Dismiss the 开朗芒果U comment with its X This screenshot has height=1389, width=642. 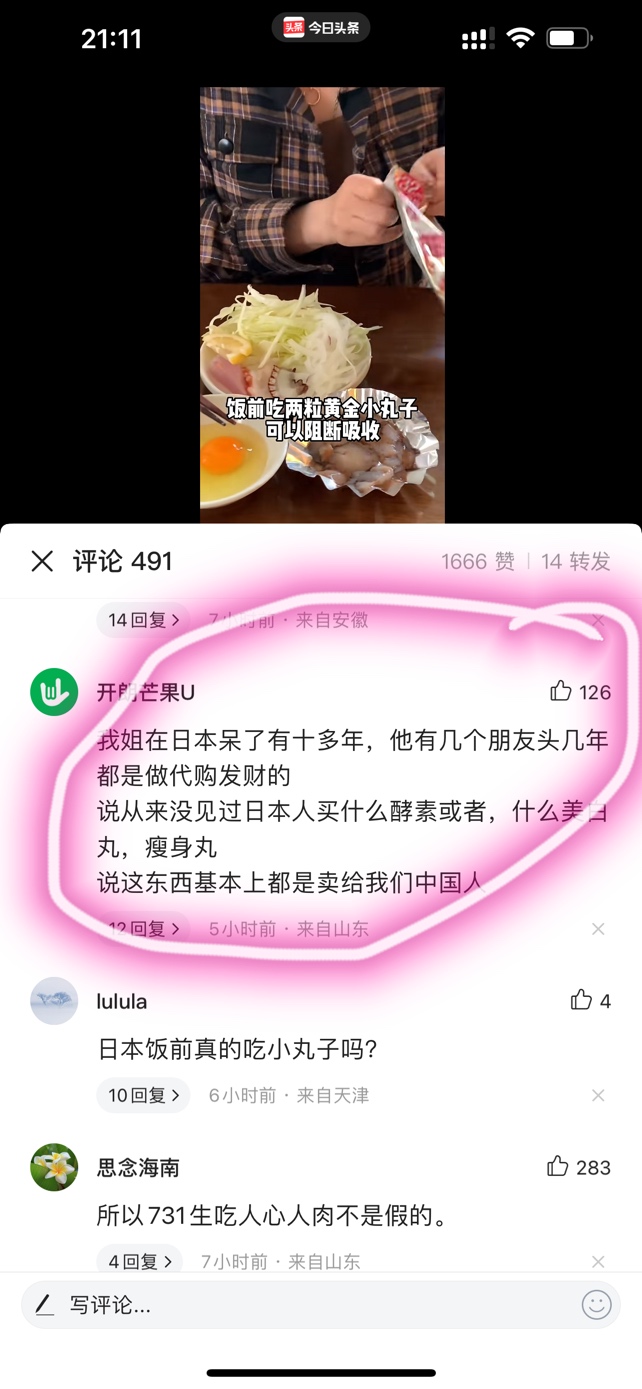click(598, 929)
